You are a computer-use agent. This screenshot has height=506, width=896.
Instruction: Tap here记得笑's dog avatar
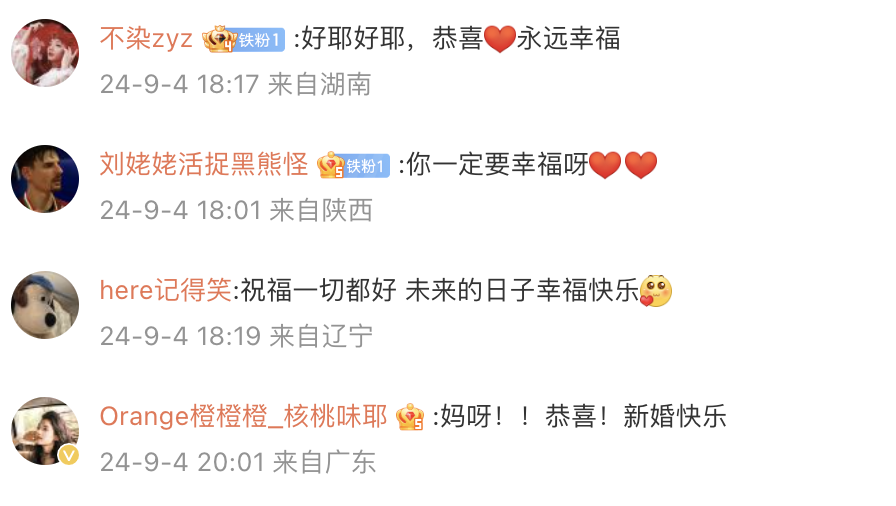point(45,305)
